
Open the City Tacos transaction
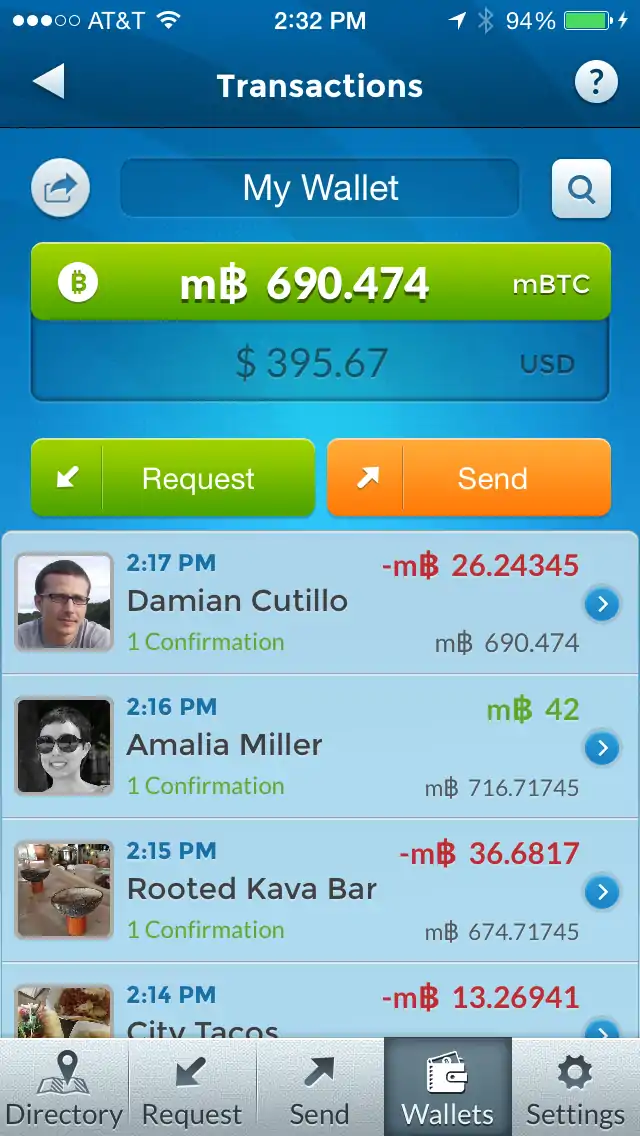coord(320,1001)
